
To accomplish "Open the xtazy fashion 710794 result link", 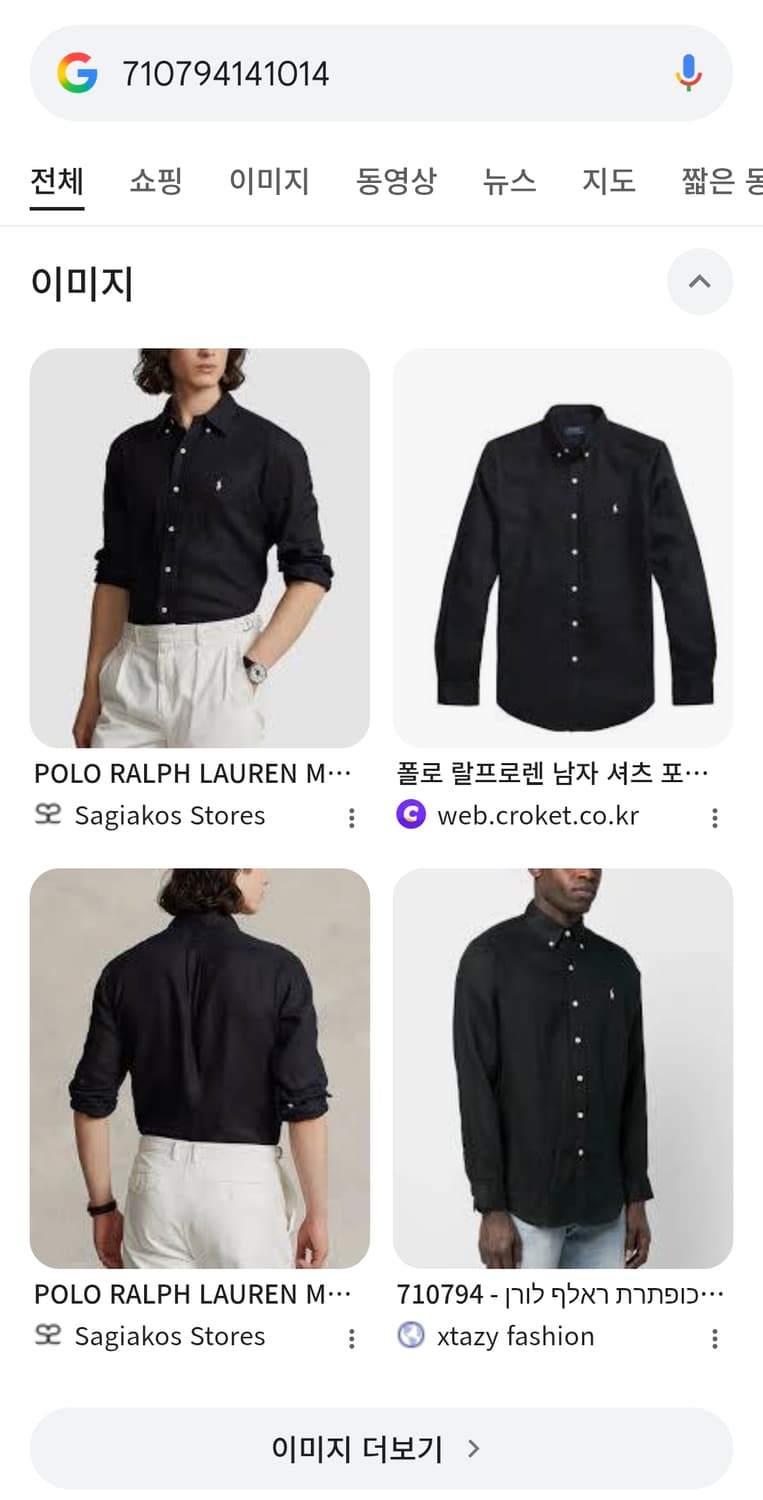I will pyautogui.click(x=560, y=1294).
